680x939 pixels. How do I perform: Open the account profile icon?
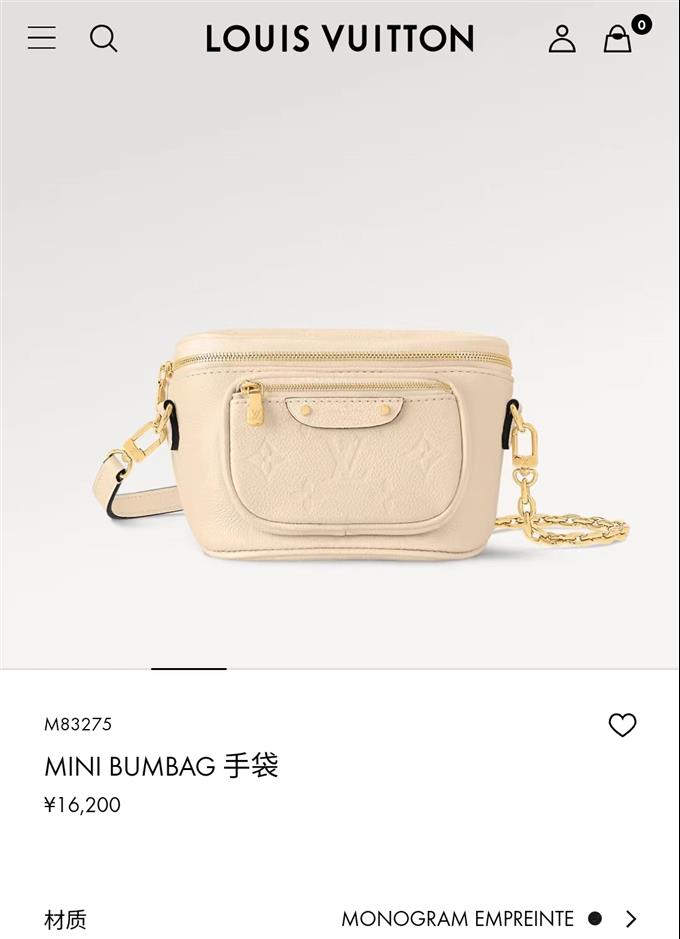(562, 38)
